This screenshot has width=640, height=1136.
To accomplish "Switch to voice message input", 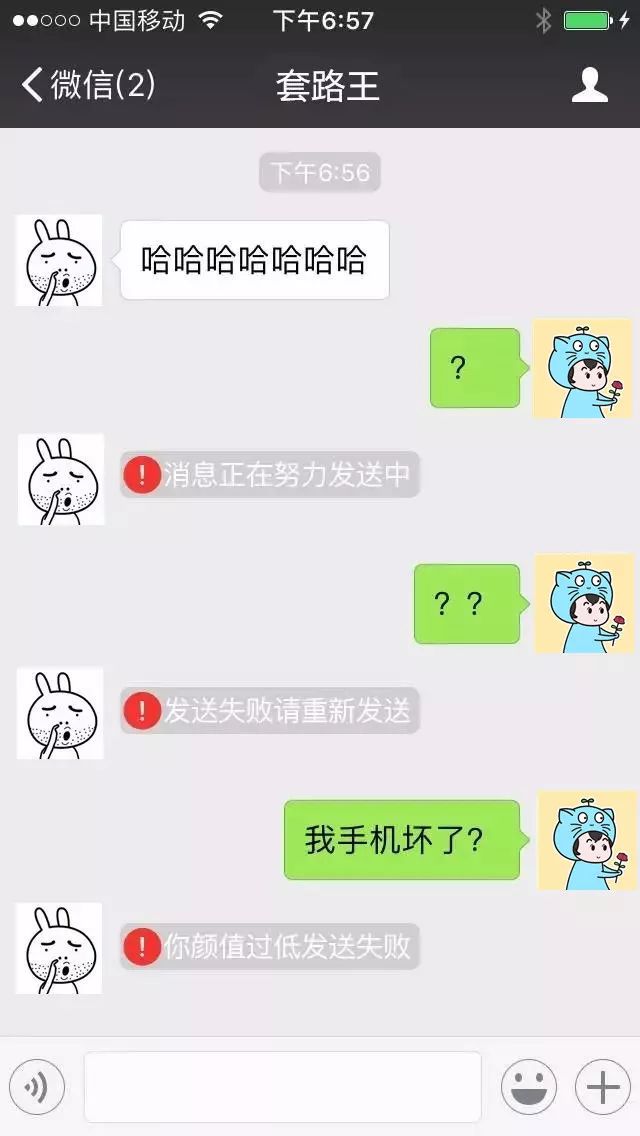I will pos(37,1087).
